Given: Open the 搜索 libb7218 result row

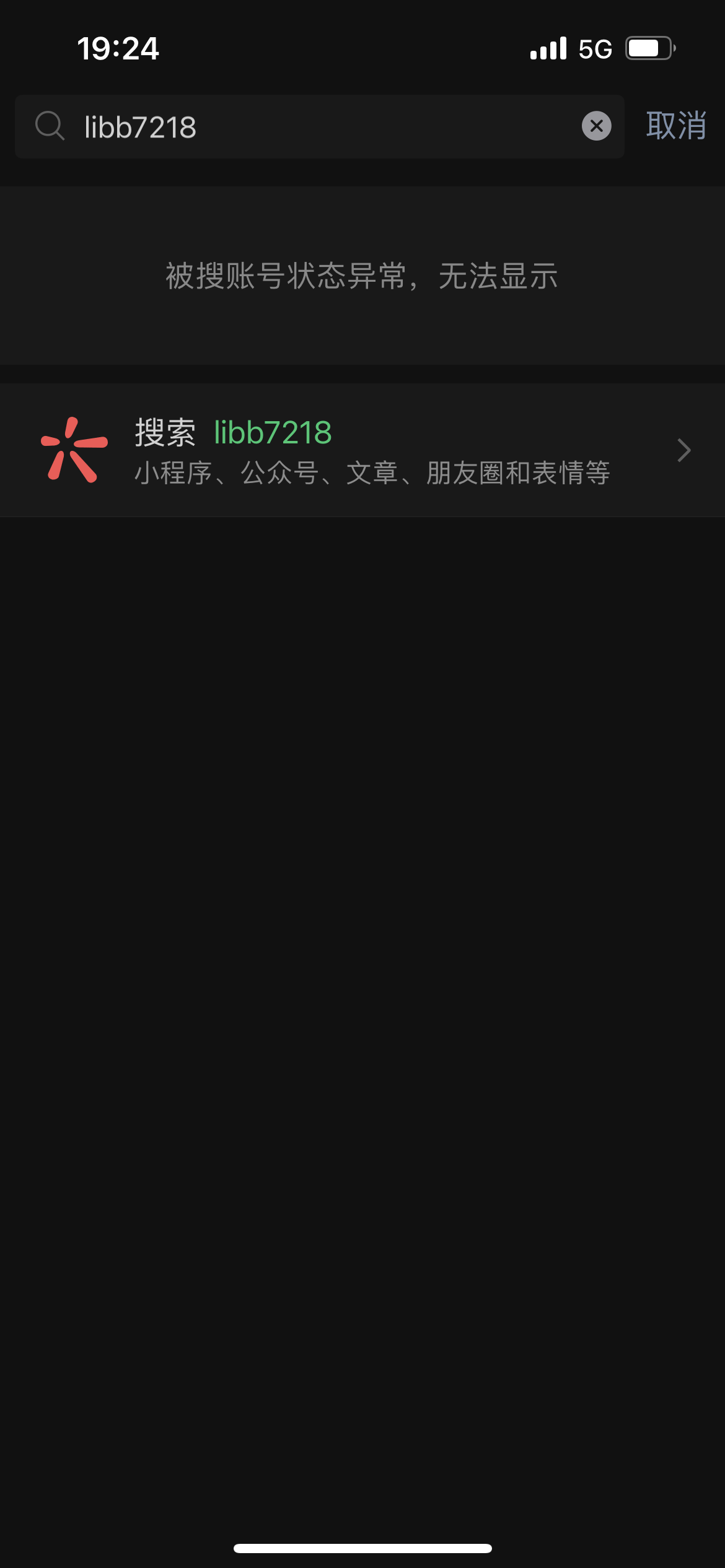Looking at the screenshot, I should point(362,450).
